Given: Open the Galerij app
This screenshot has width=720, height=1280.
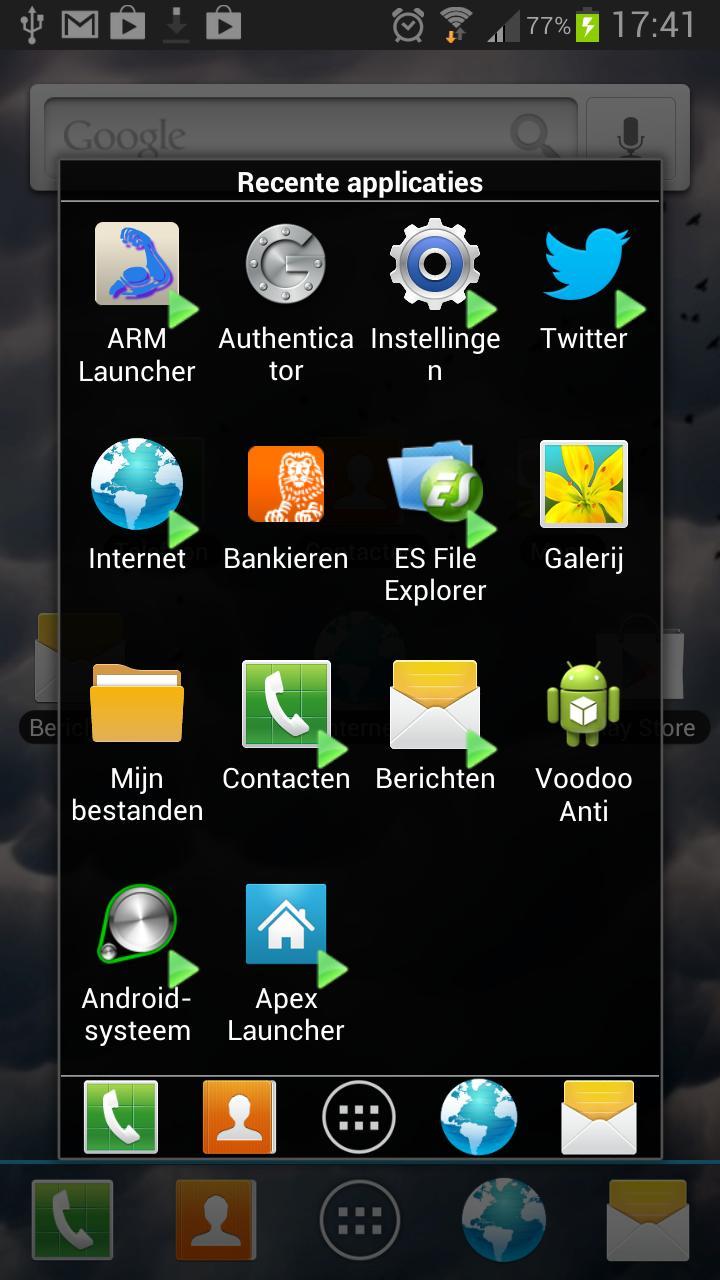Looking at the screenshot, I should click(x=585, y=484).
